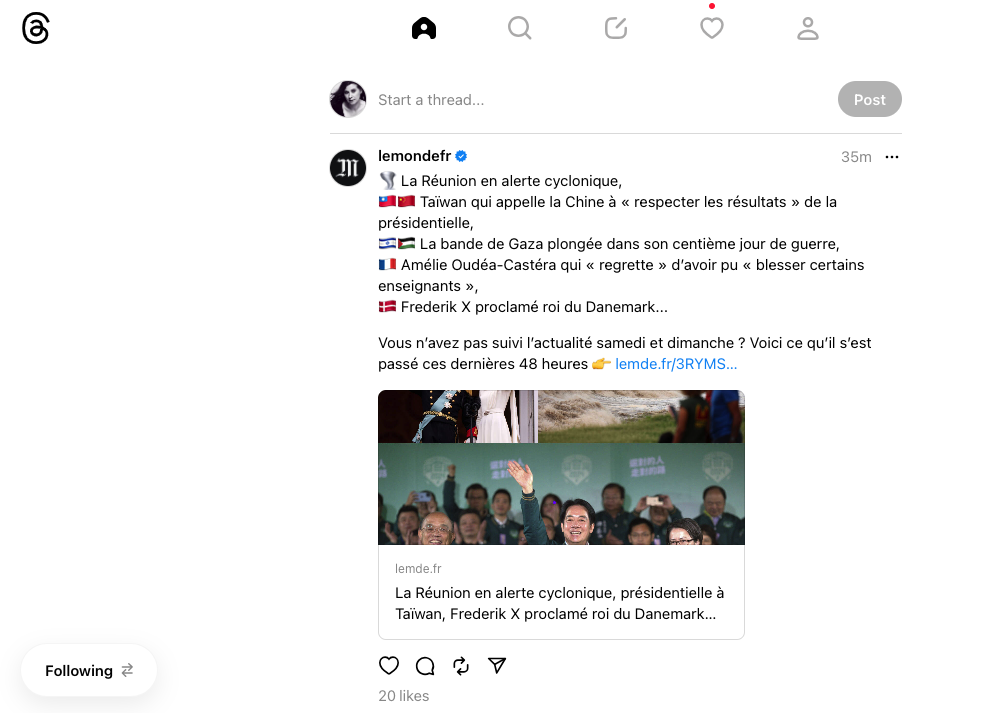Go to the Home feed tab
This screenshot has height=713, width=989.
click(x=424, y=29)
